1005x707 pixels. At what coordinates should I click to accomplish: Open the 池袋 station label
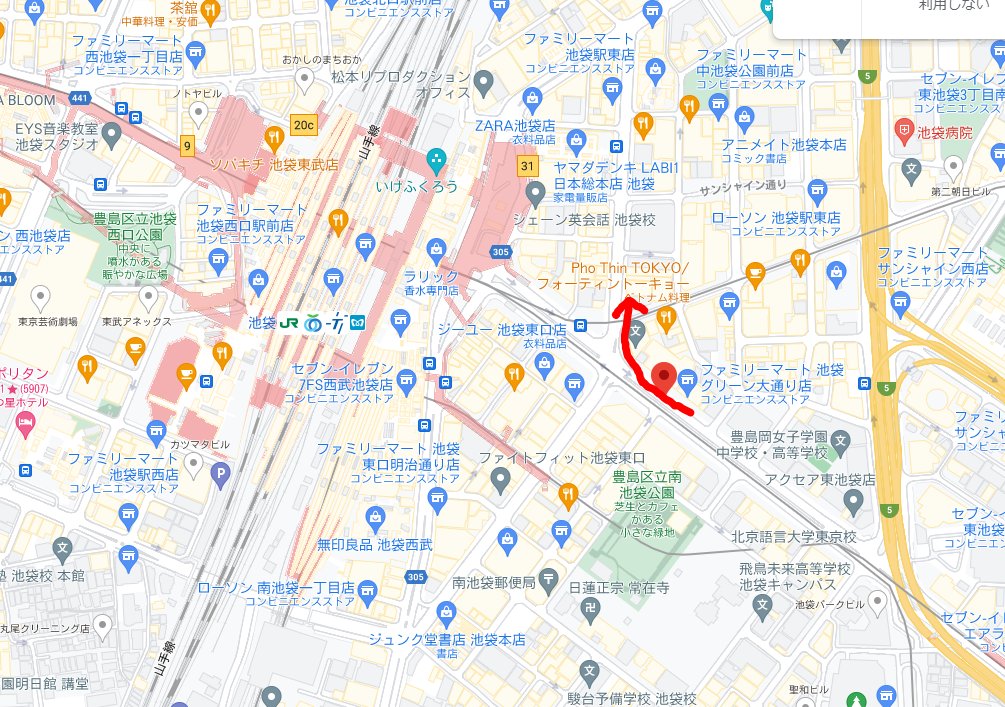262,322
